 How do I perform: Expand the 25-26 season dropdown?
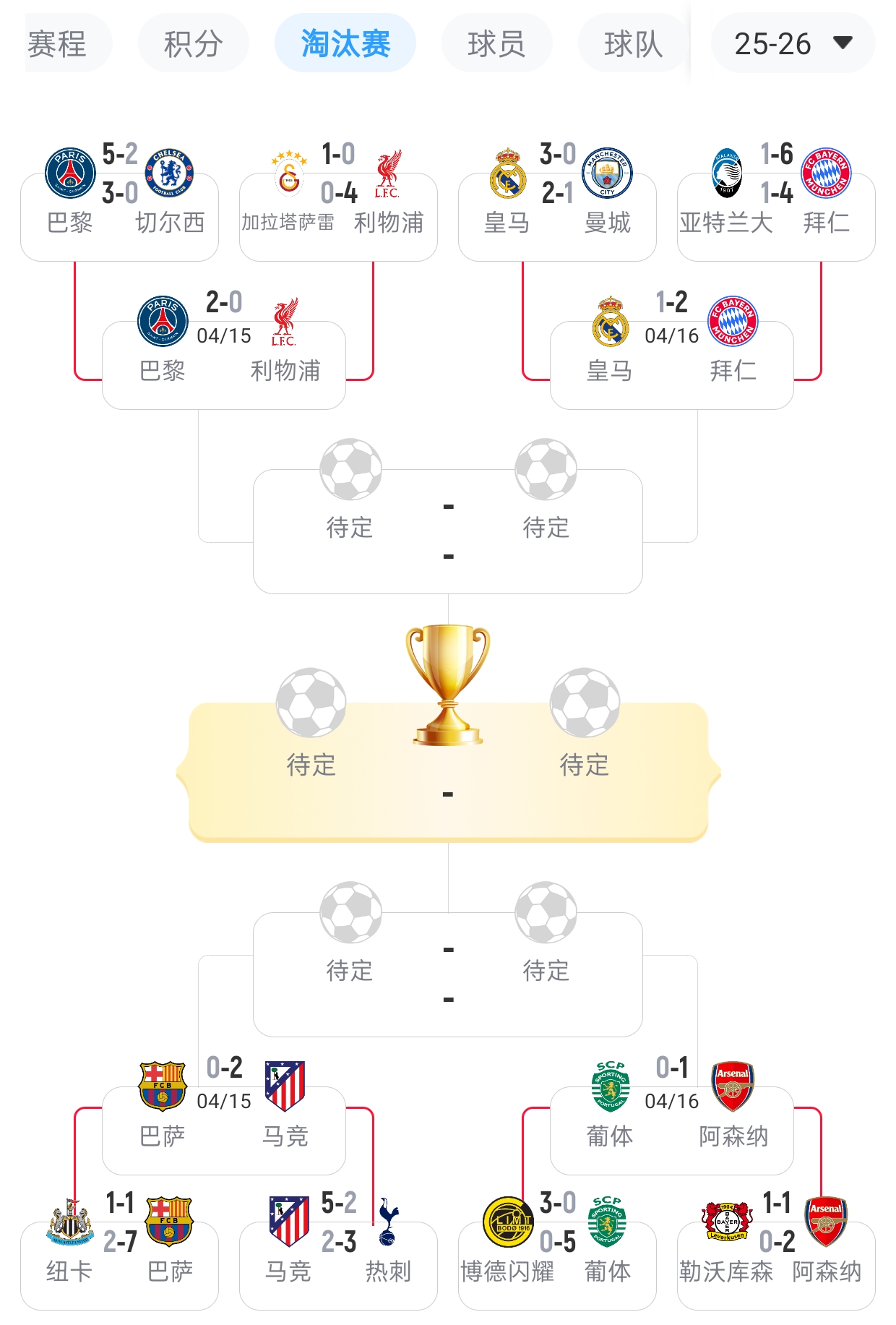click(793, 44)
